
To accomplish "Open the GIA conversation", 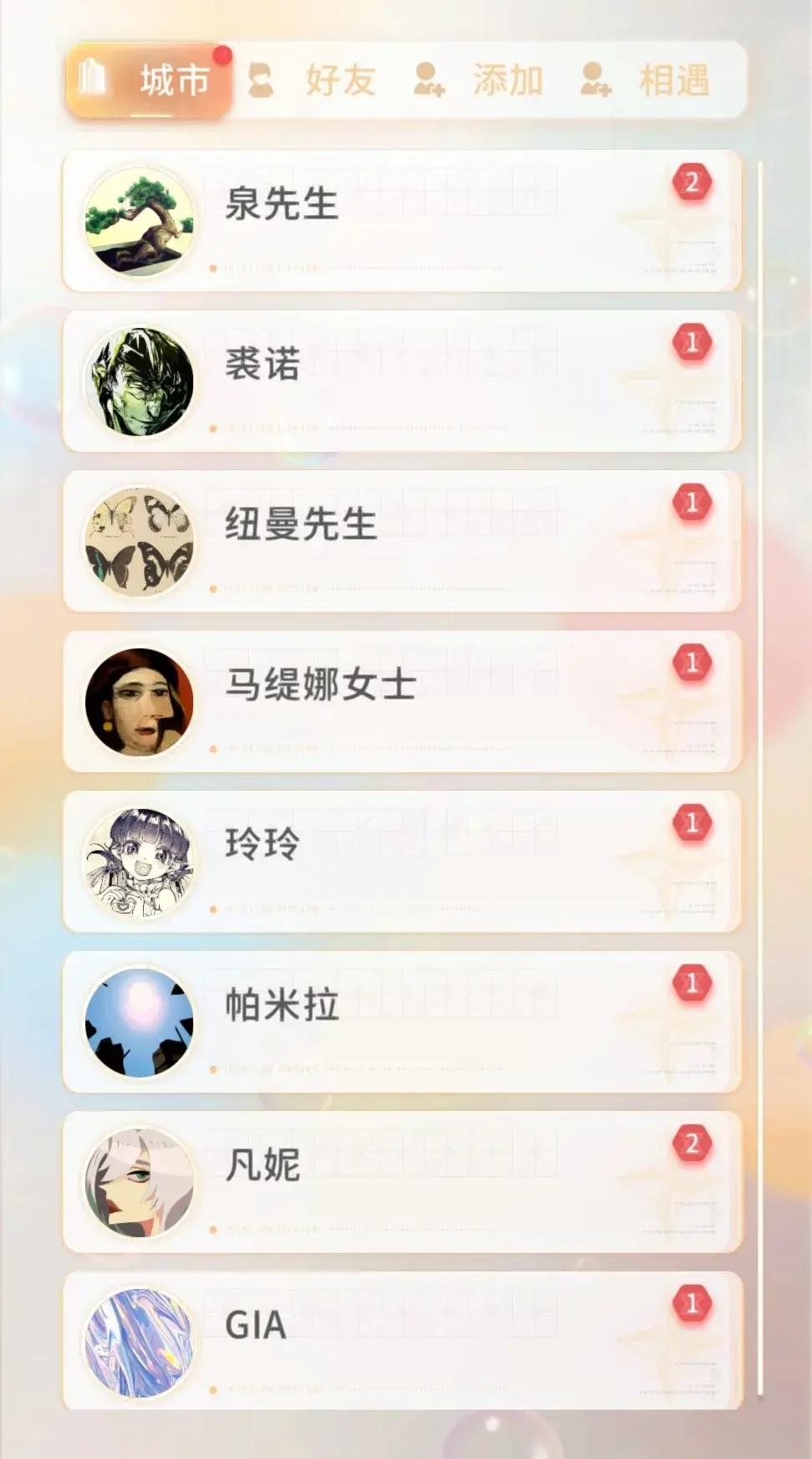I will pyautogui.click(x=401, y=1341).
